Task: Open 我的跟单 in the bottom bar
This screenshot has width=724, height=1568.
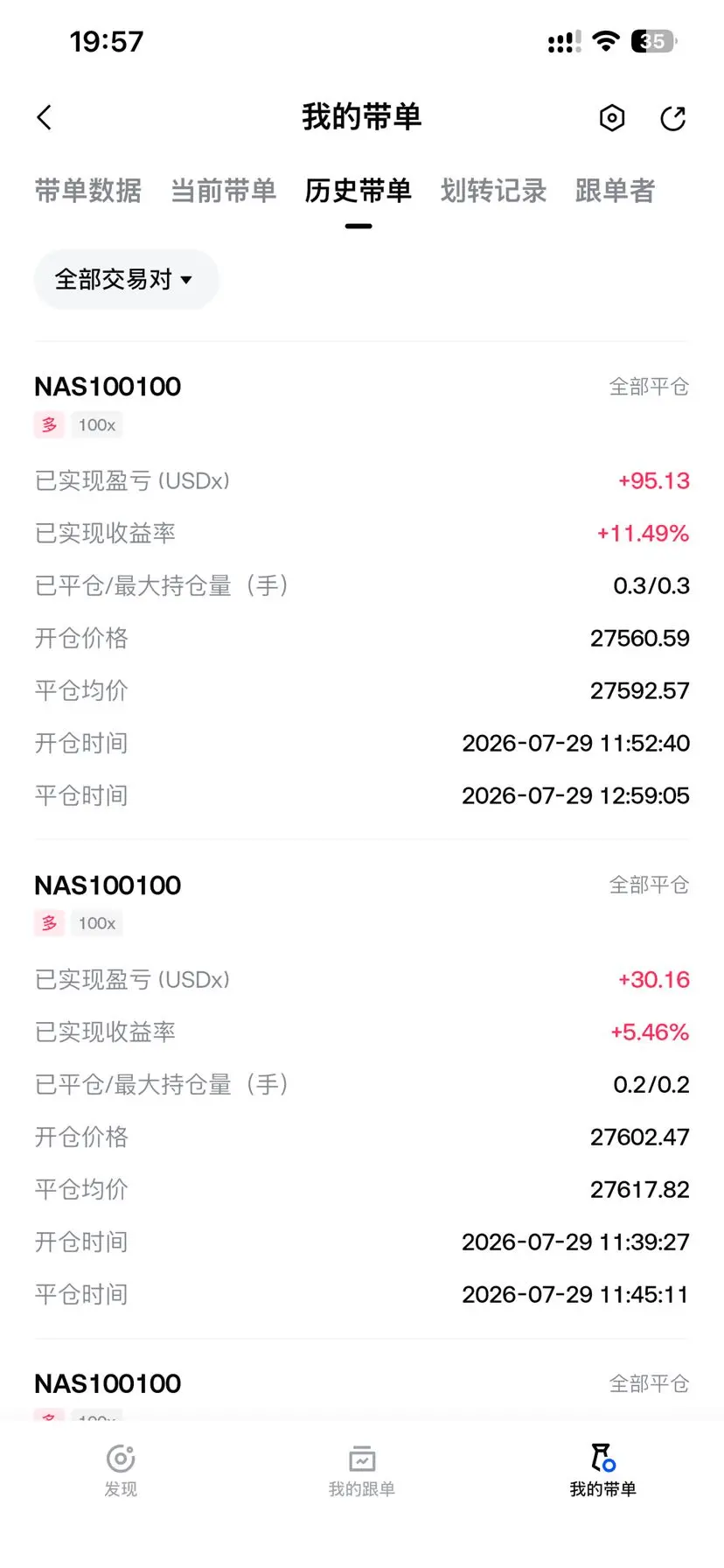Action: click(x=362, y=1470)
